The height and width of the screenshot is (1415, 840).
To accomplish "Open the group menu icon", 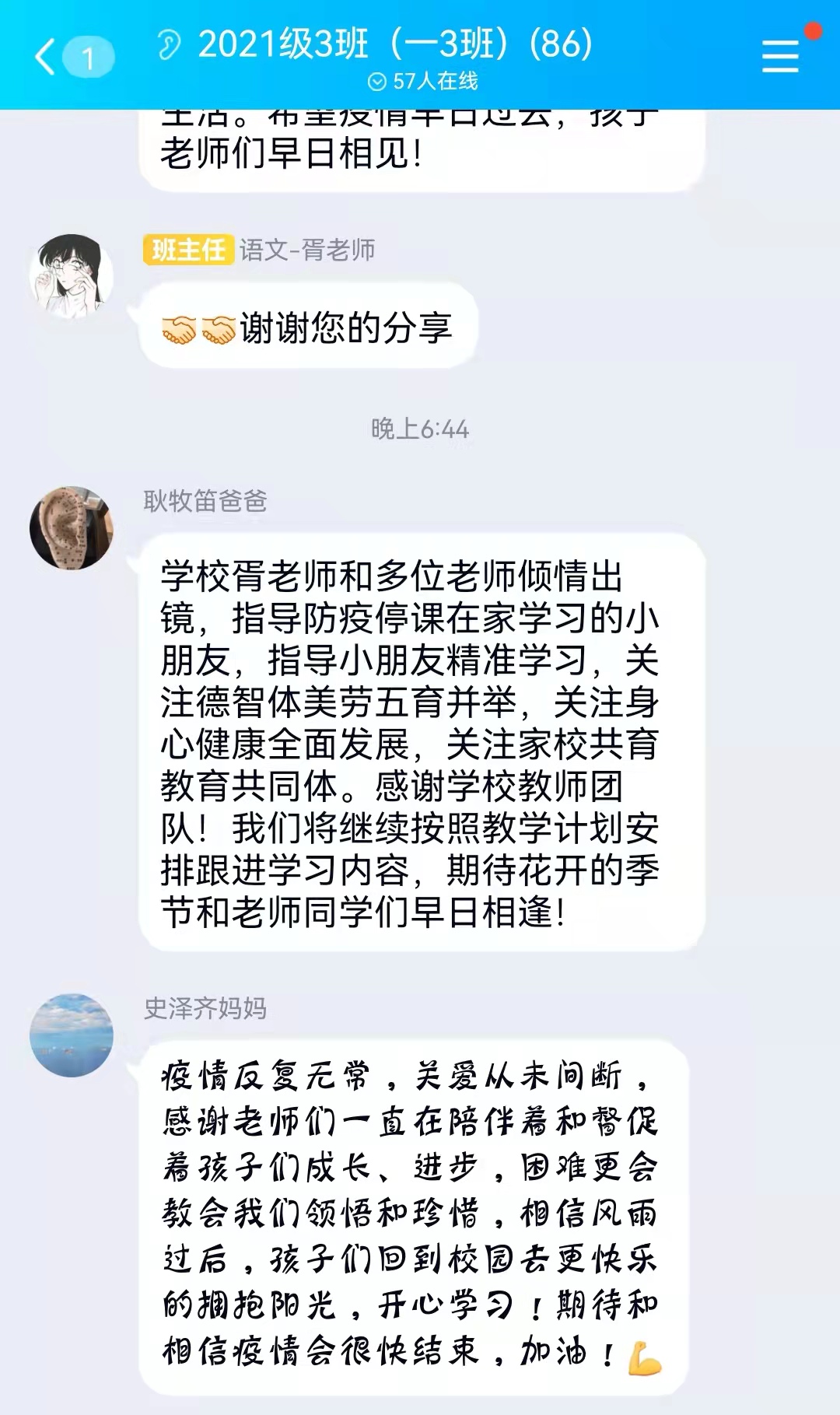I will point(780,57).
